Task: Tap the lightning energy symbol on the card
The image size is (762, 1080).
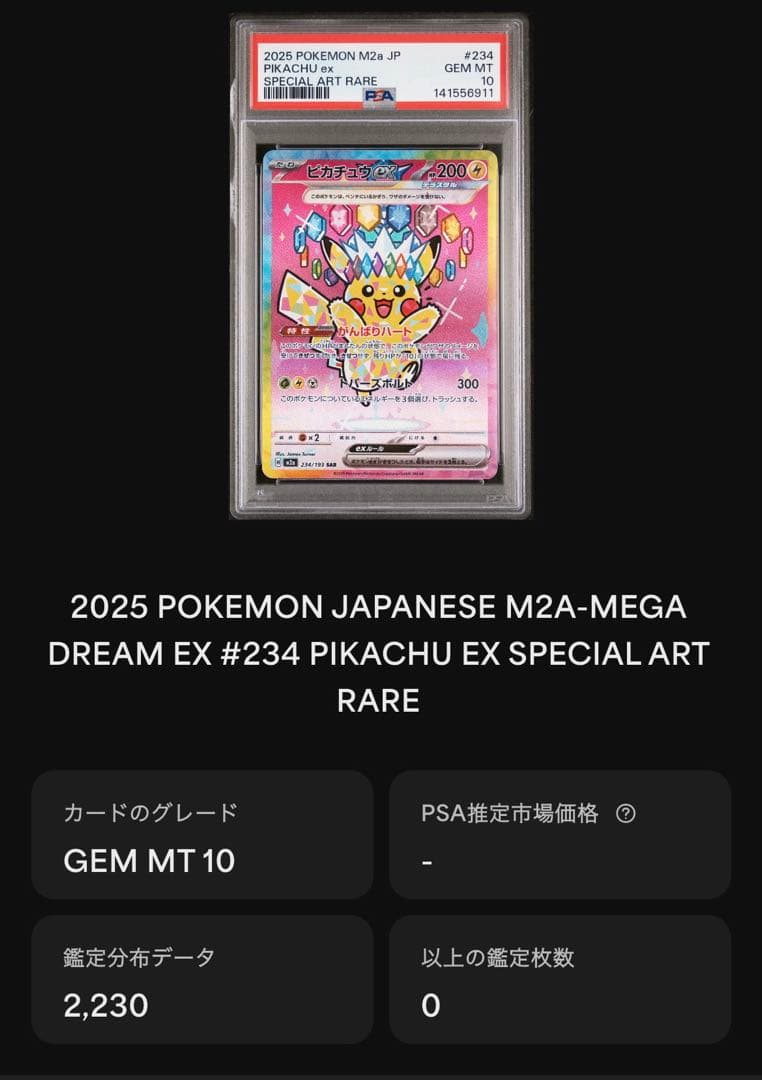Action: pyautogui.click(x=477, y=170)
